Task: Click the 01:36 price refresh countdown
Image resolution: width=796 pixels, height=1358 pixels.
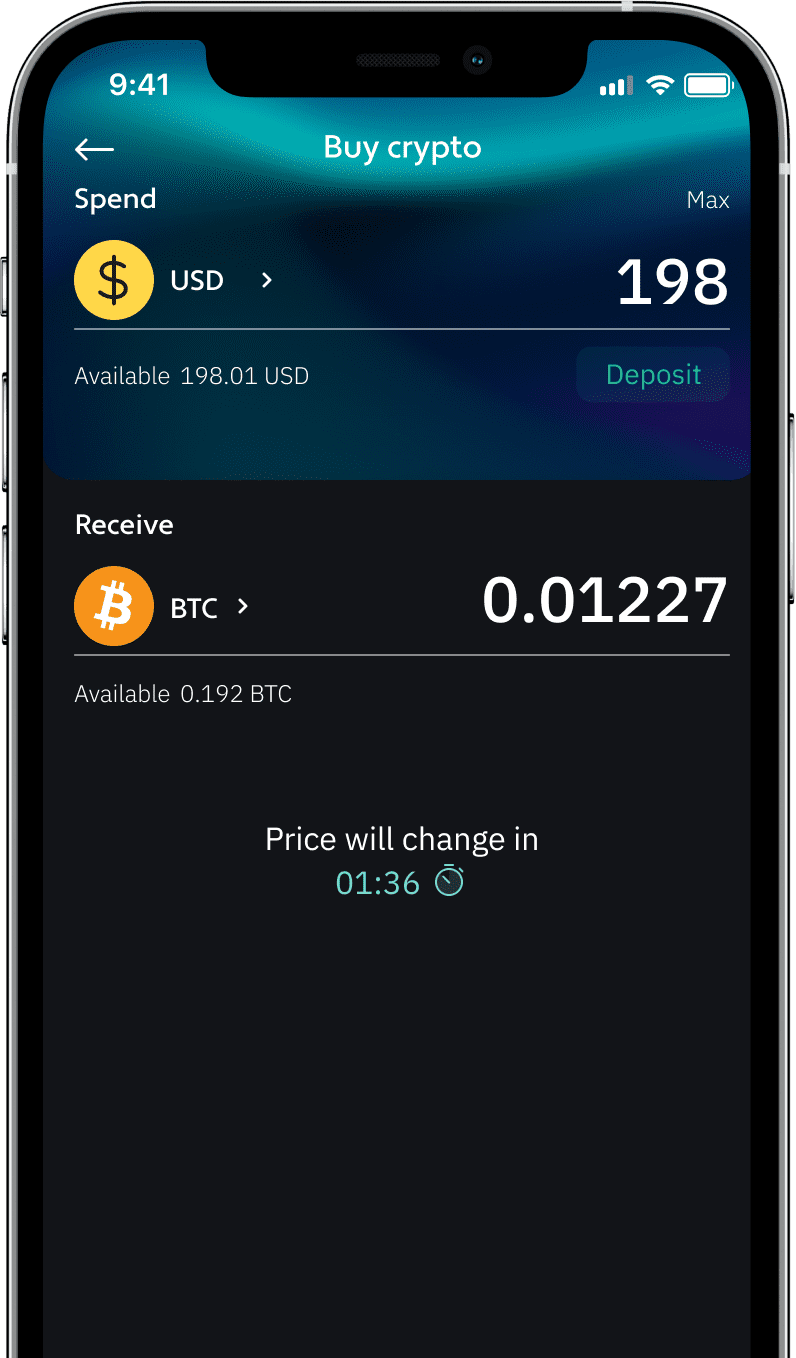Action: (x=378, y=882)
